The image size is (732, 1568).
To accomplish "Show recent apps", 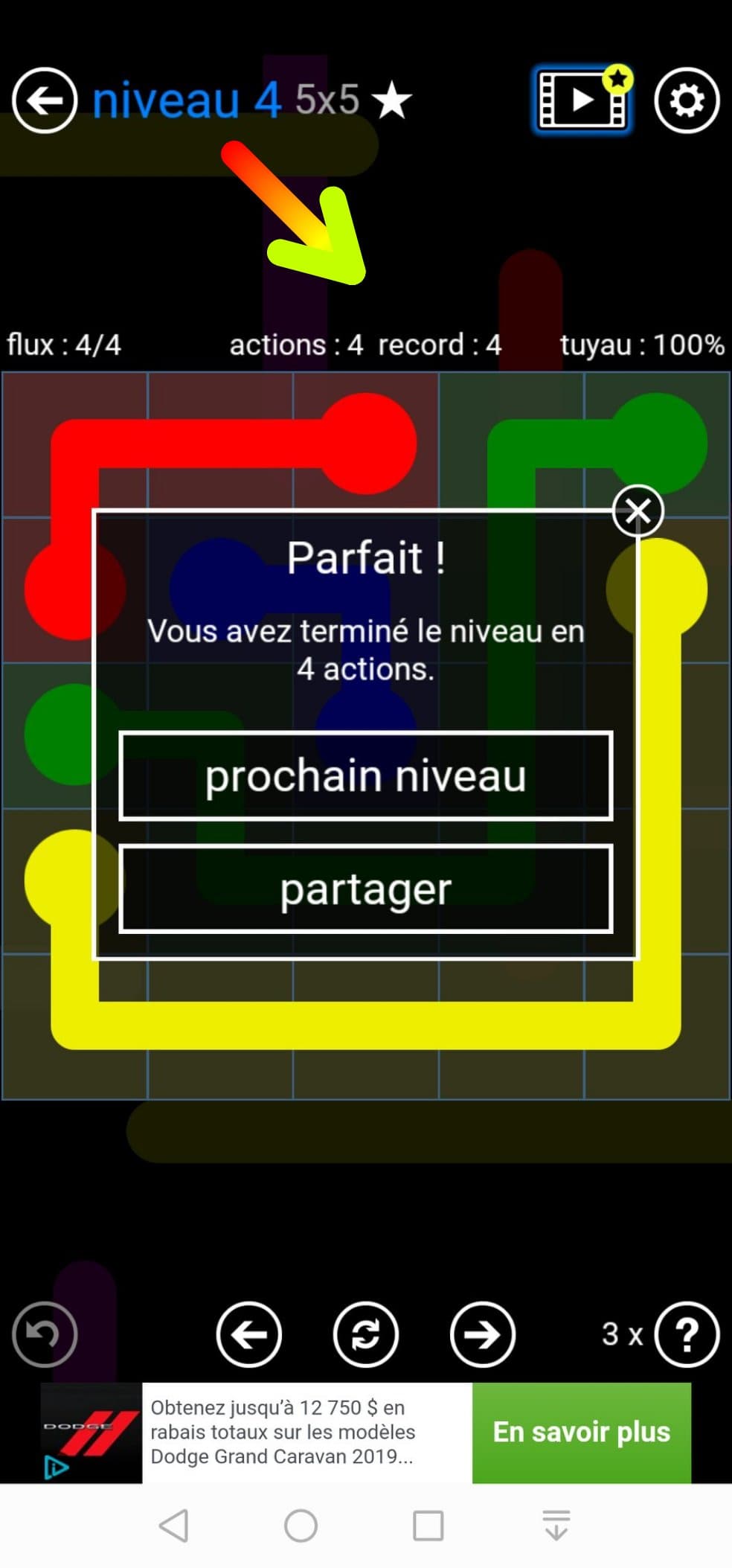I will tap(428, 1526).
